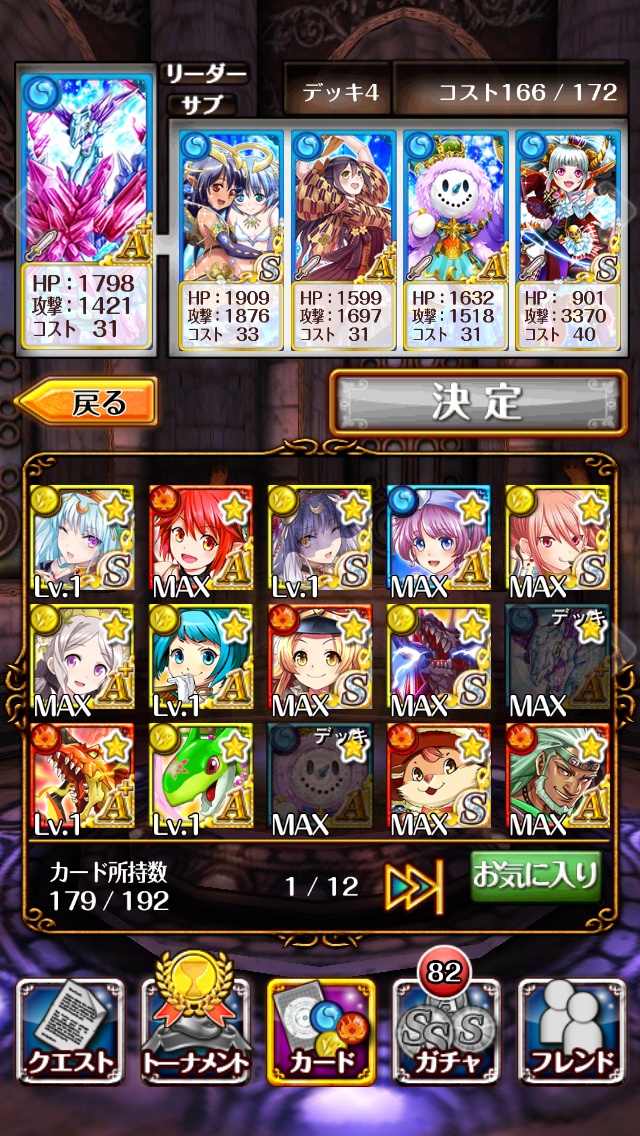This screenshot has width=640, height=1136.
Task: Choose green lizard Lv.1 card
Action: coord(201,780)
